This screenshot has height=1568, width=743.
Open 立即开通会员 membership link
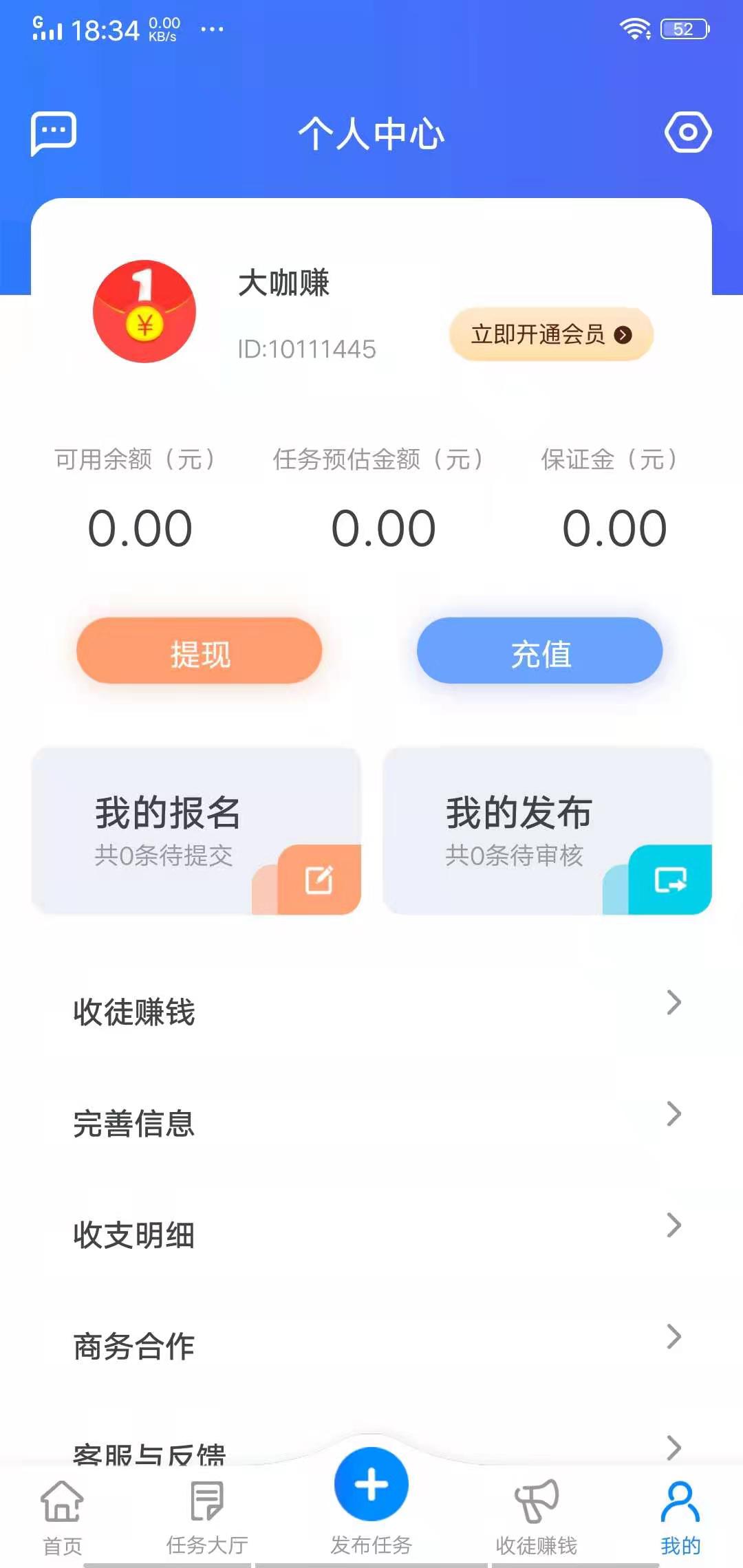coord(550,334)
